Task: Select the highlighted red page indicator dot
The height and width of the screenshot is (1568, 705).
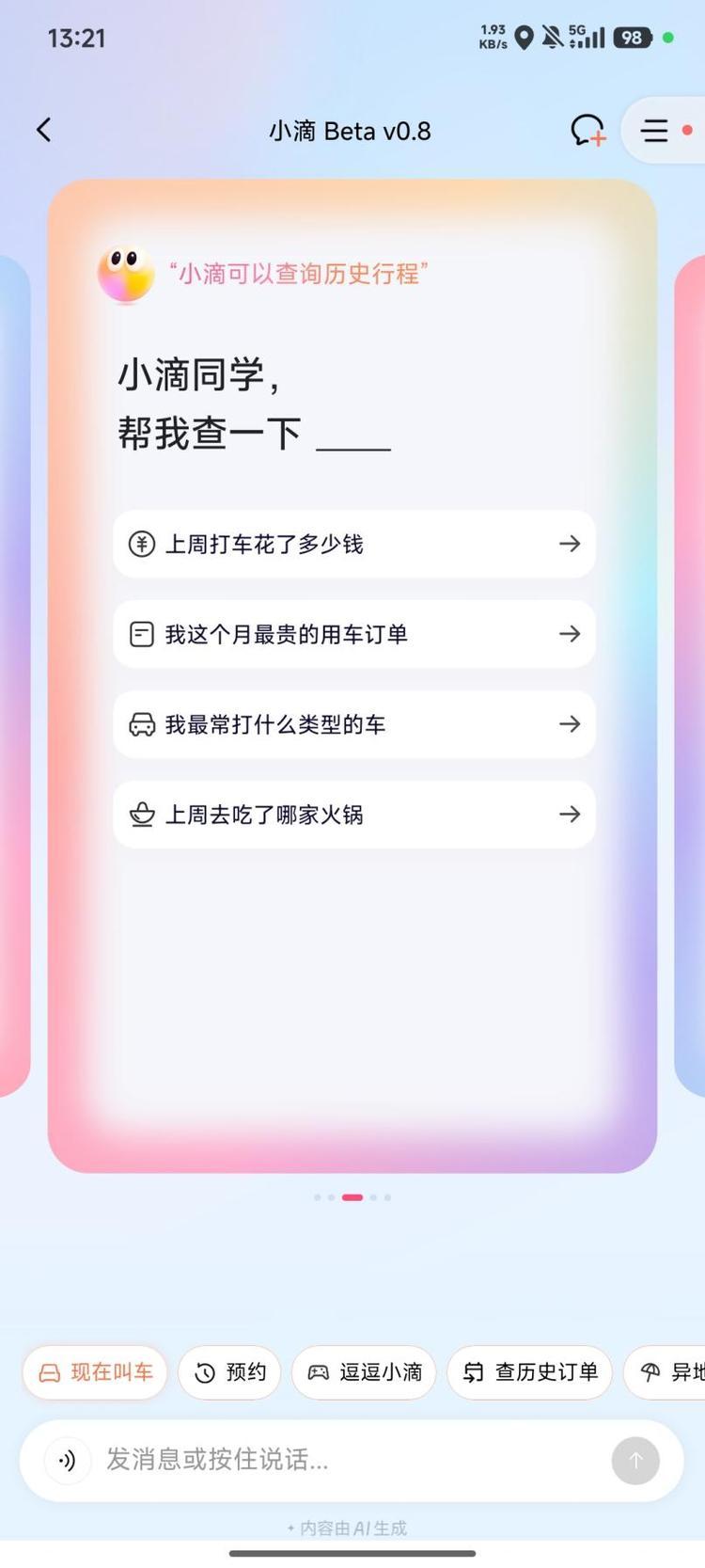Action: click(352, 1197)
